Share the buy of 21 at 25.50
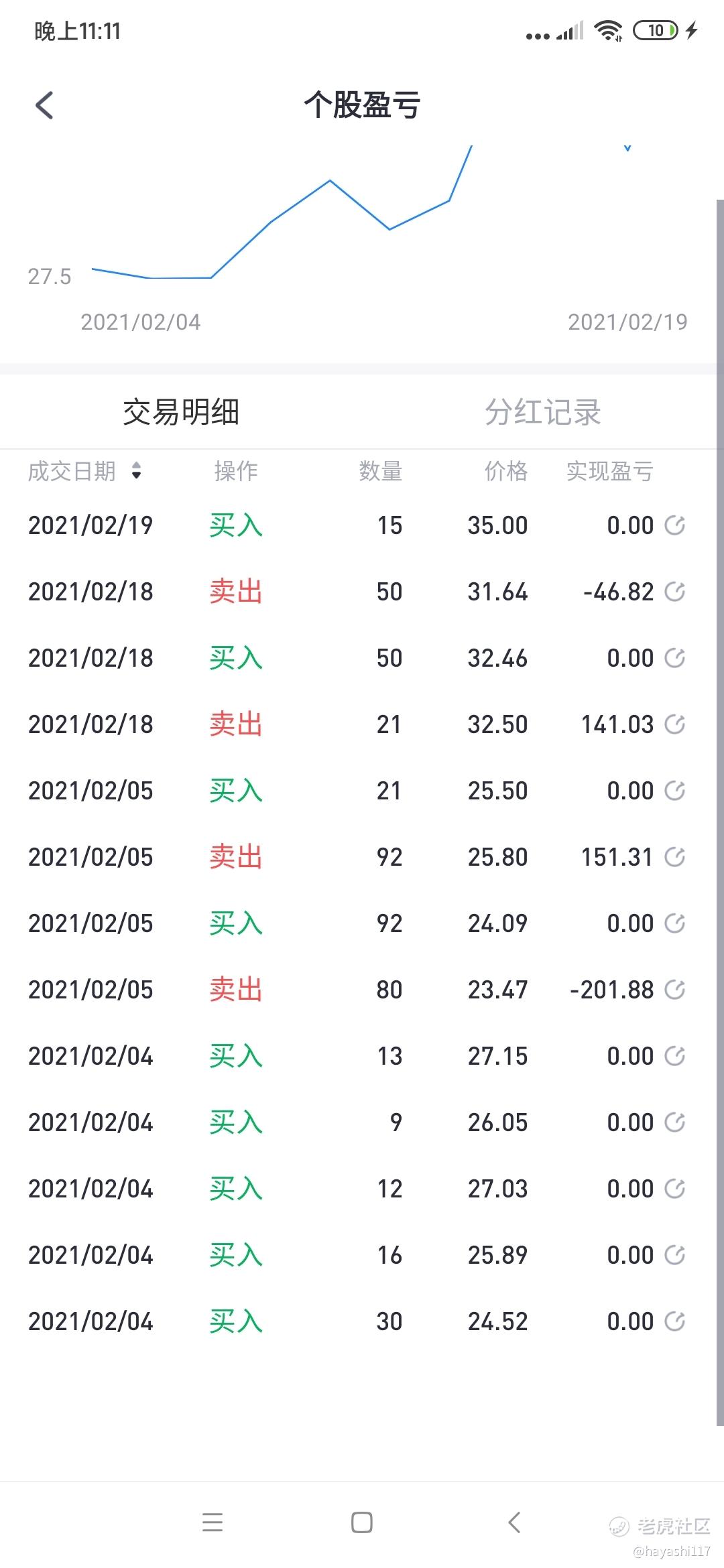This screenshot has height=1568, width=724. pos(674,790)
